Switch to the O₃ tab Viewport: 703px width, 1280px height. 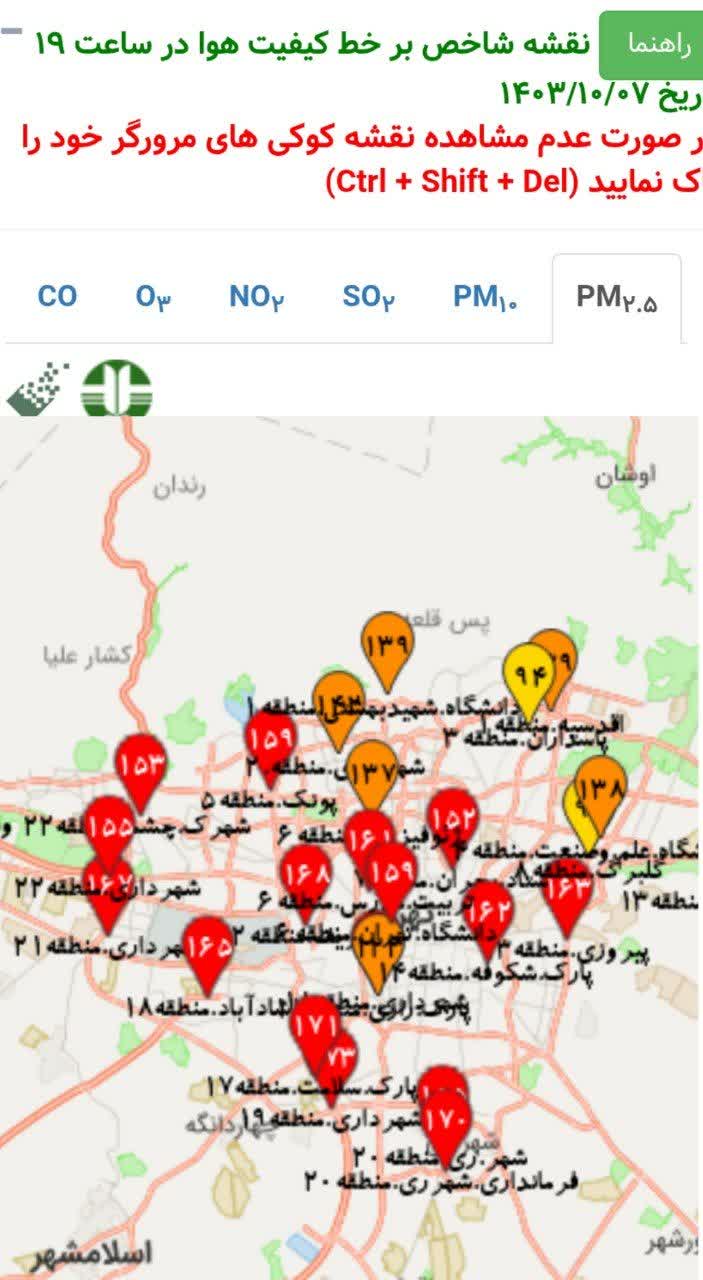click(x=154, y=297)
